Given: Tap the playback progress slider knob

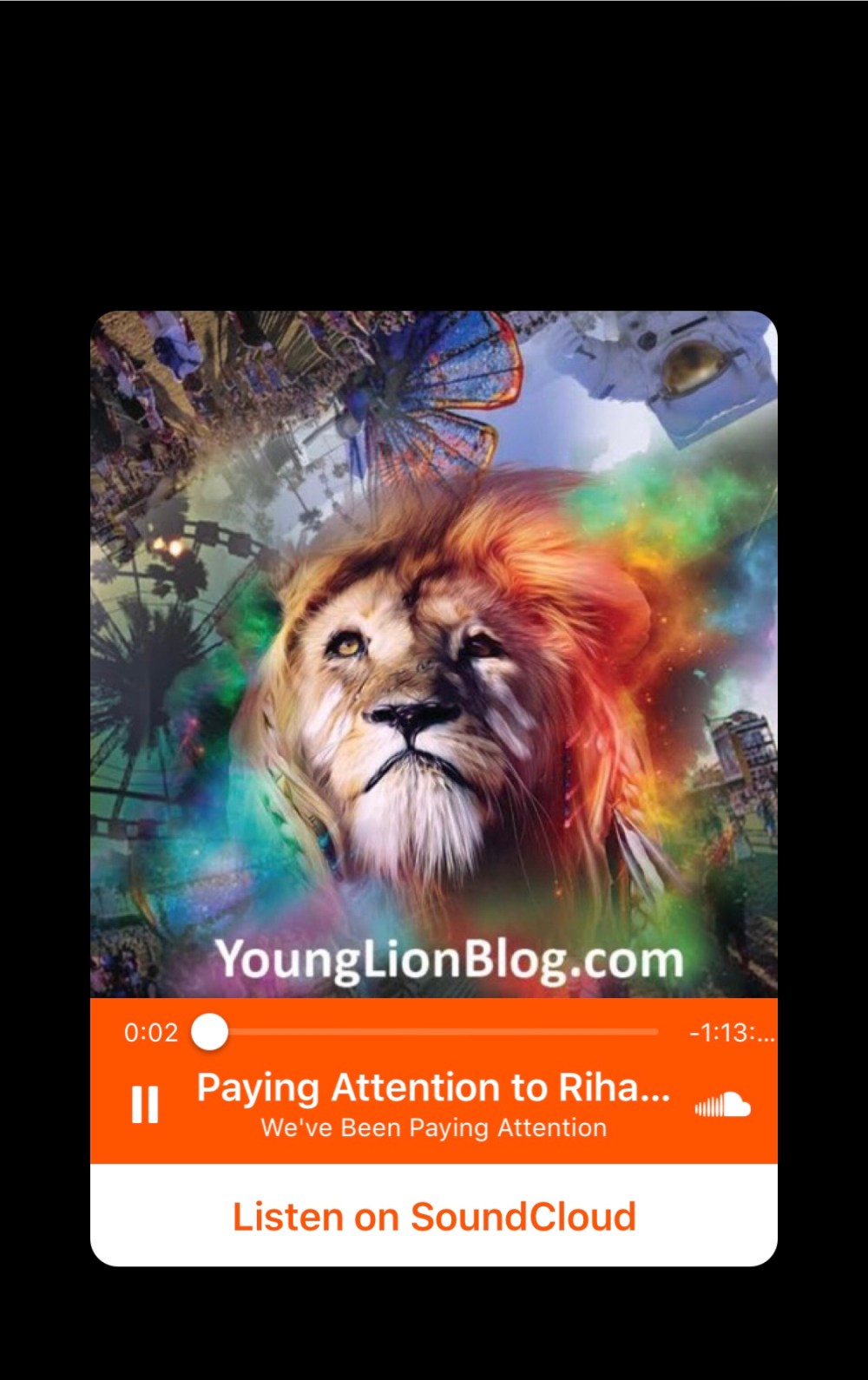Looking at the screenshot, I should tap(209, 1032).
